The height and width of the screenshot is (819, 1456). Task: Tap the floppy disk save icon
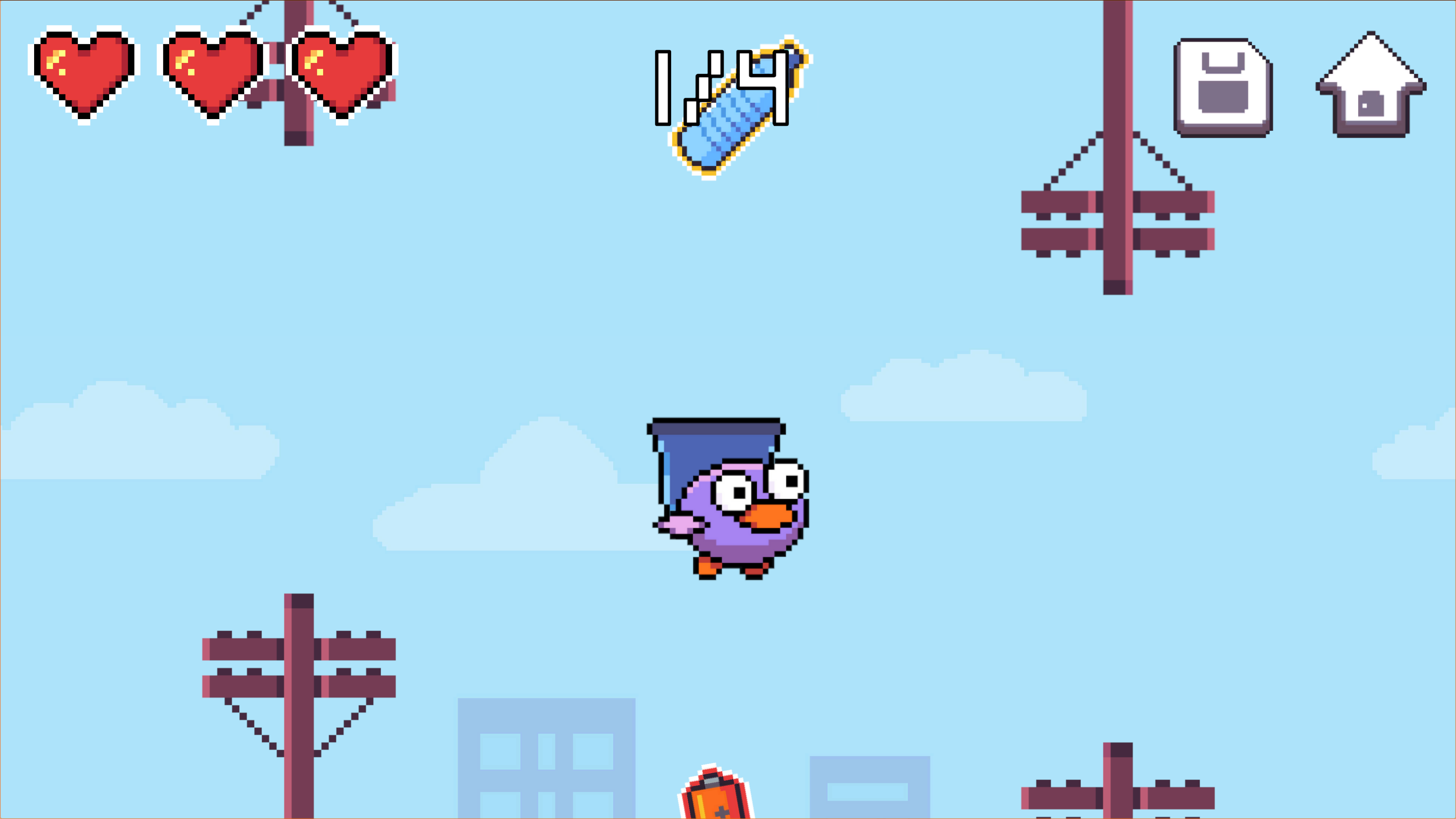(1222, 88)
